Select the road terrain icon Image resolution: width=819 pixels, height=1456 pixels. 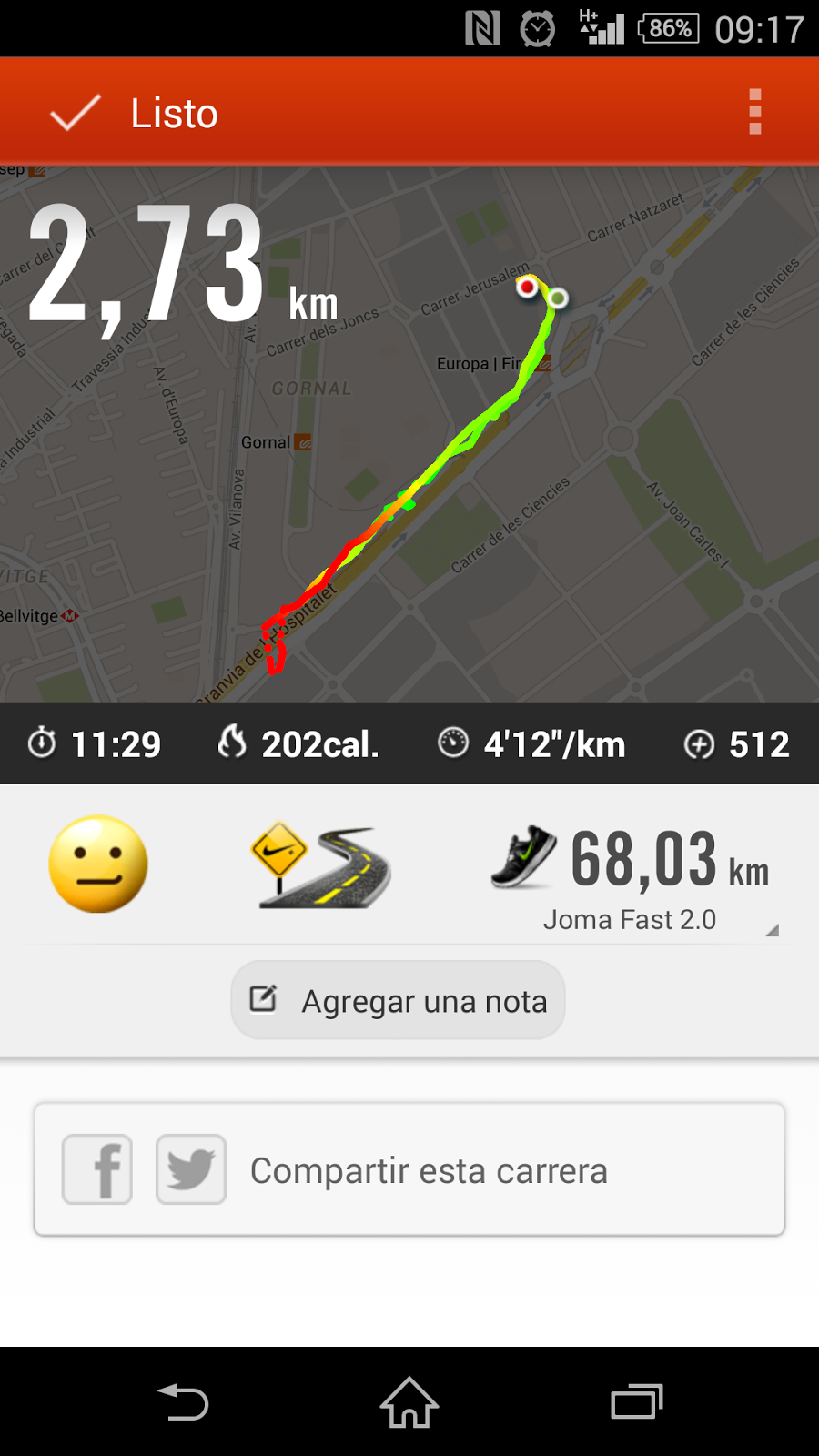coord(319,866)
